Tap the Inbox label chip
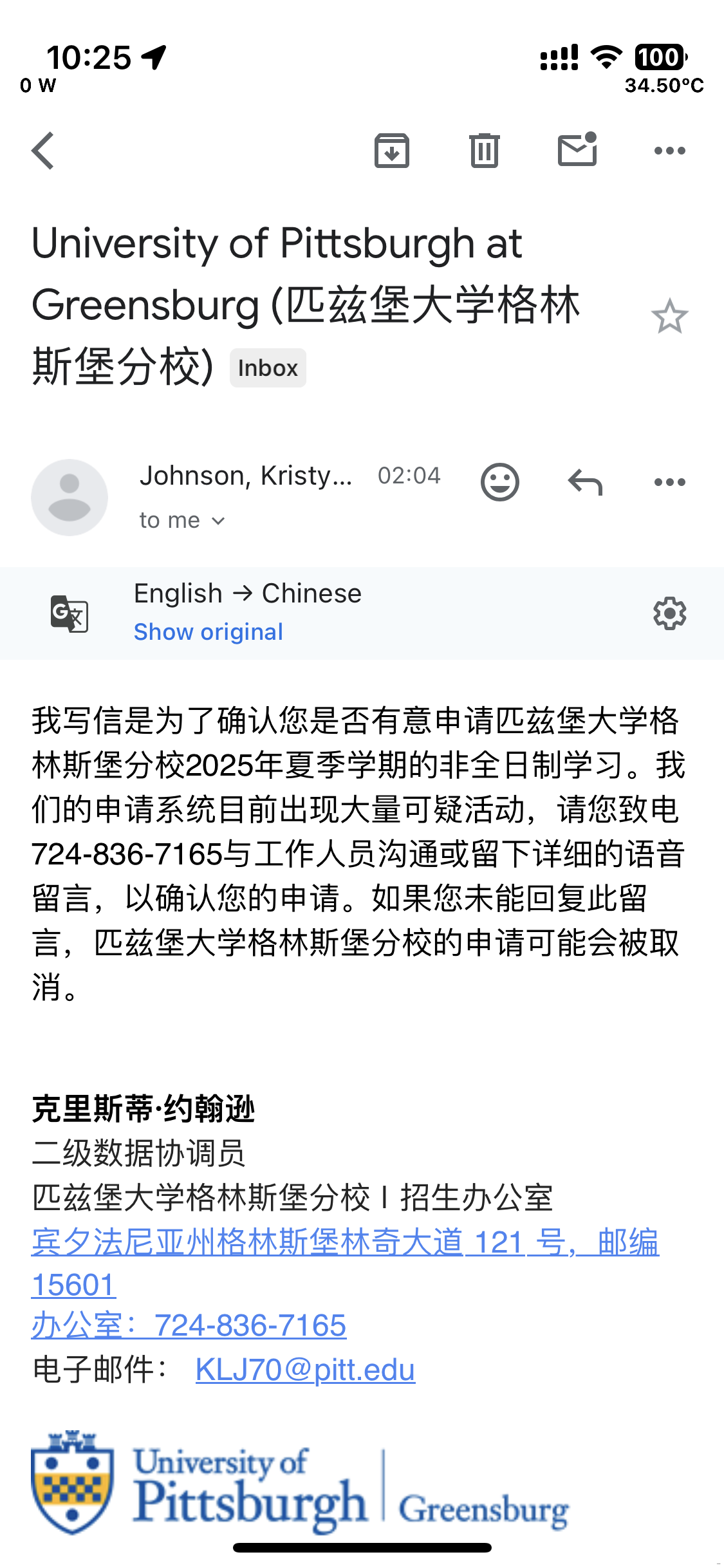The image size is (724, 1568). (x=268, y=368)
